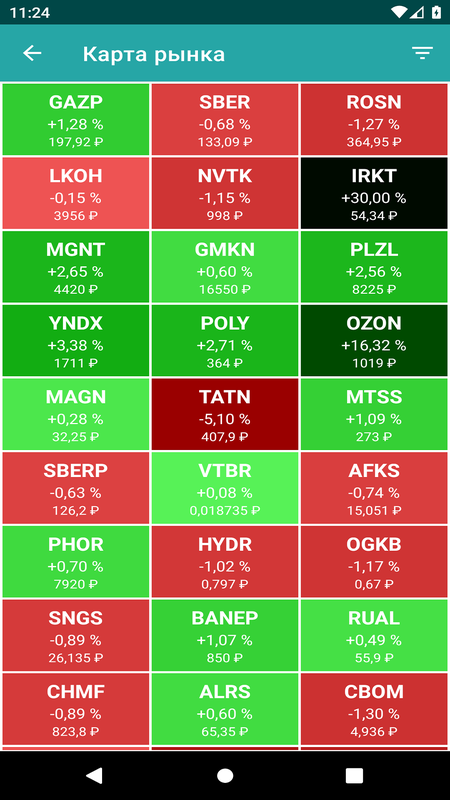Screen dimensions: 450x800
Task: Go to the system home screen
Action: [225, 776]
